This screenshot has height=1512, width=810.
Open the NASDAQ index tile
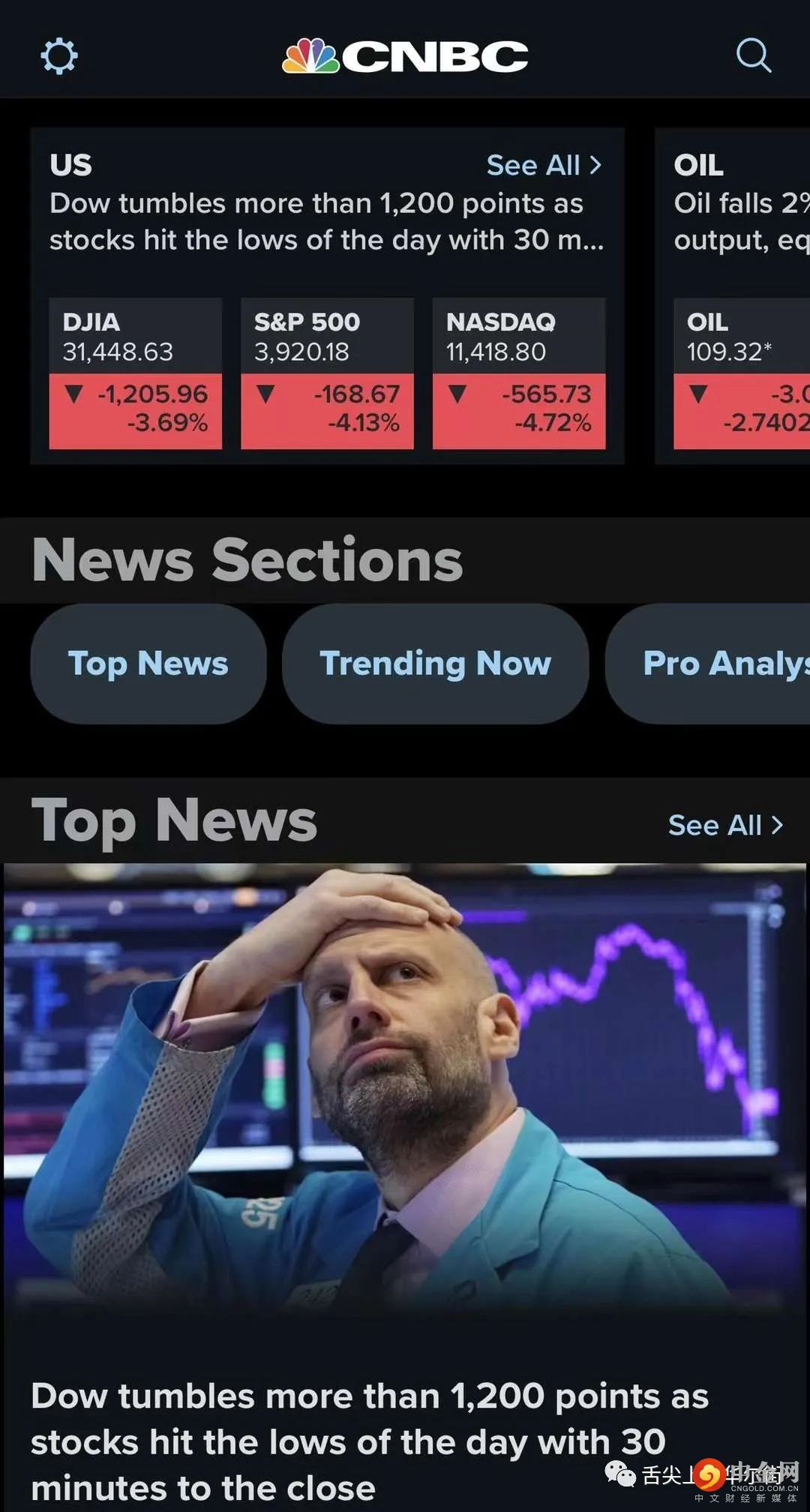click(x=519, y=373)
